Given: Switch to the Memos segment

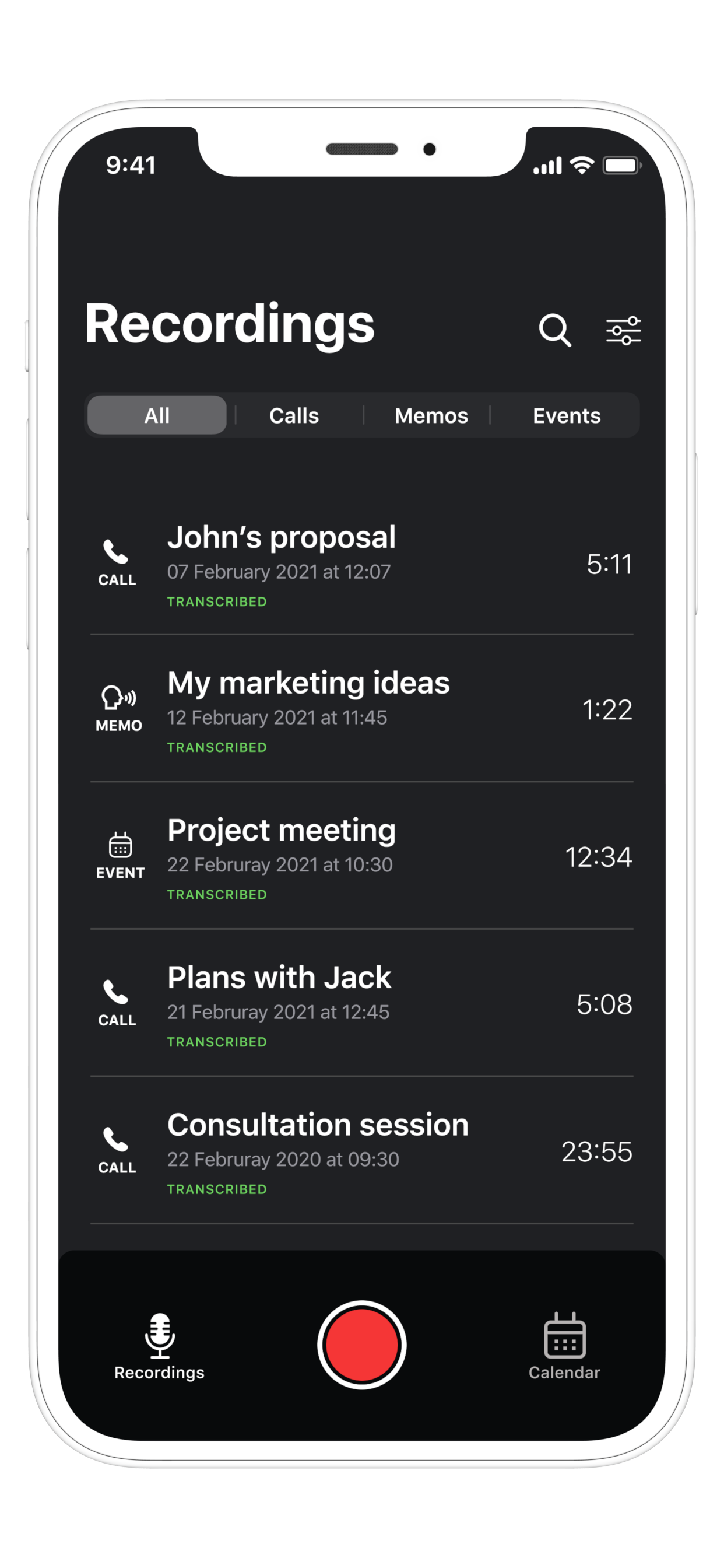Looking at the screenshot, I should [x=431, y=415].
